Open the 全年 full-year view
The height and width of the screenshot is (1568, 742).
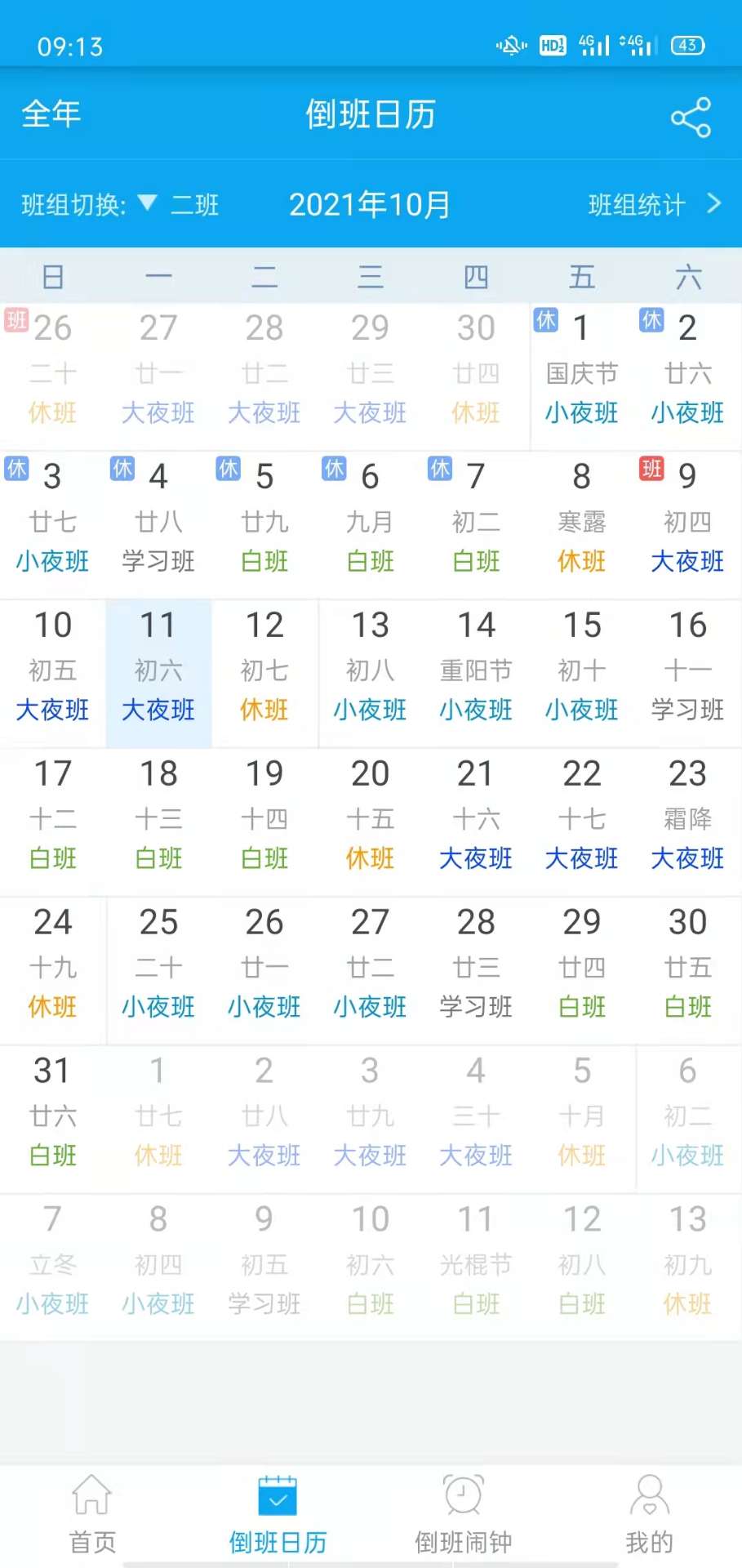[x=51, y=114]
